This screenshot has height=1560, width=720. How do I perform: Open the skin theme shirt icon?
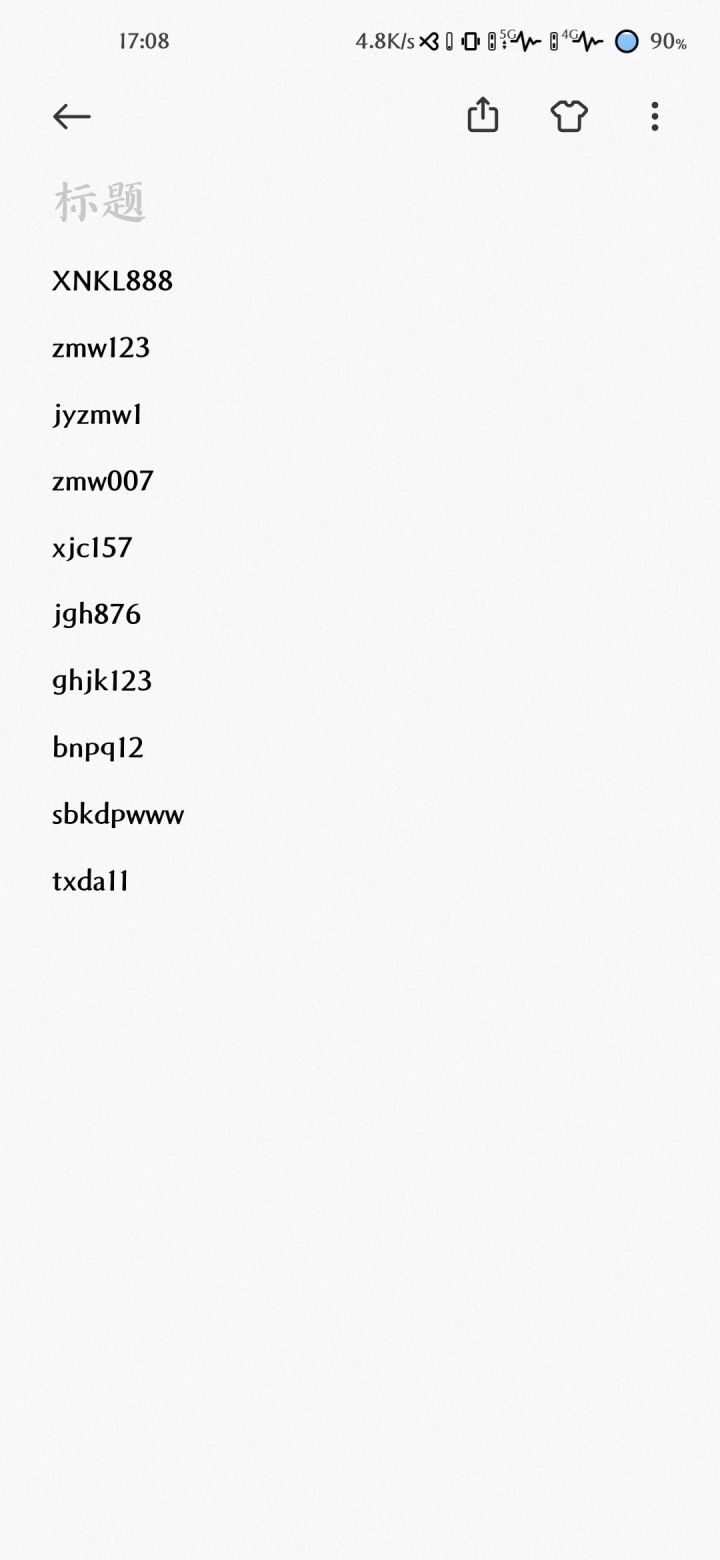[x=569, y=116]
